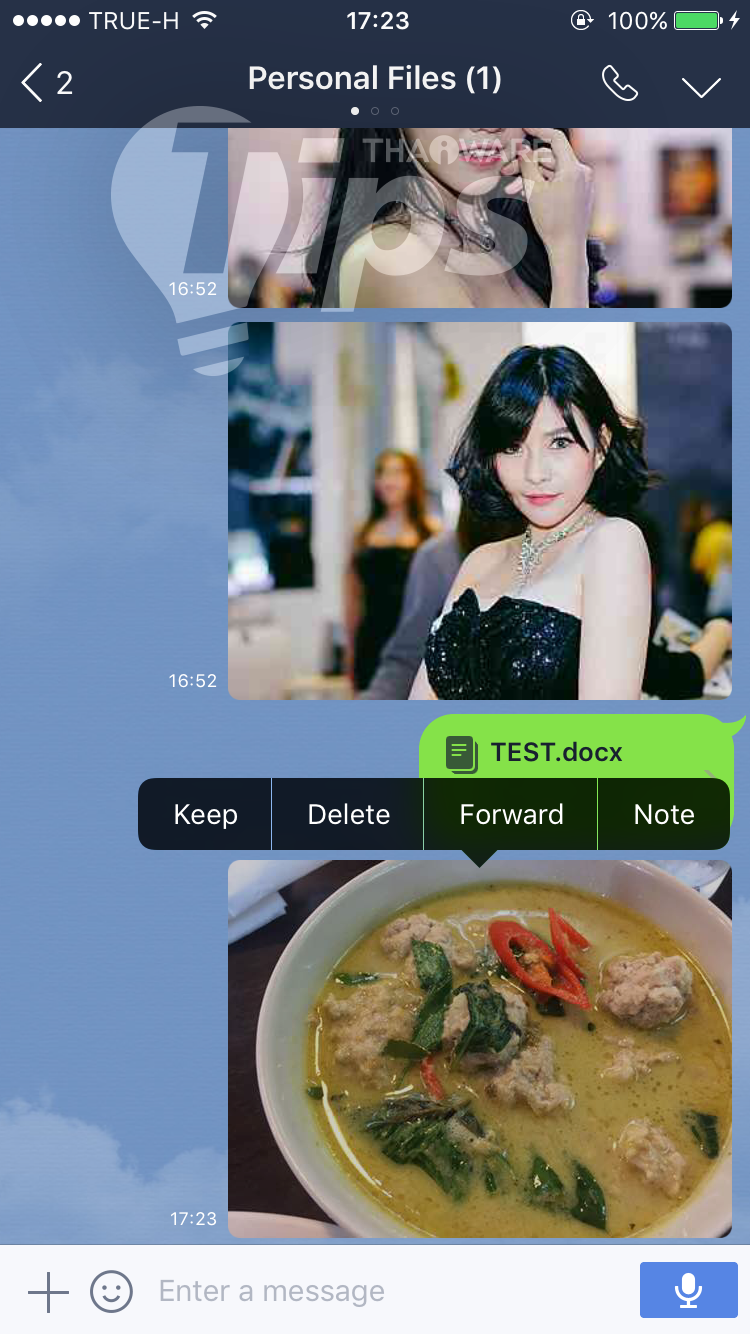Tap Forward in the message menu
The height and width of the screenshot is (1334, 750).
coord(511,814)
